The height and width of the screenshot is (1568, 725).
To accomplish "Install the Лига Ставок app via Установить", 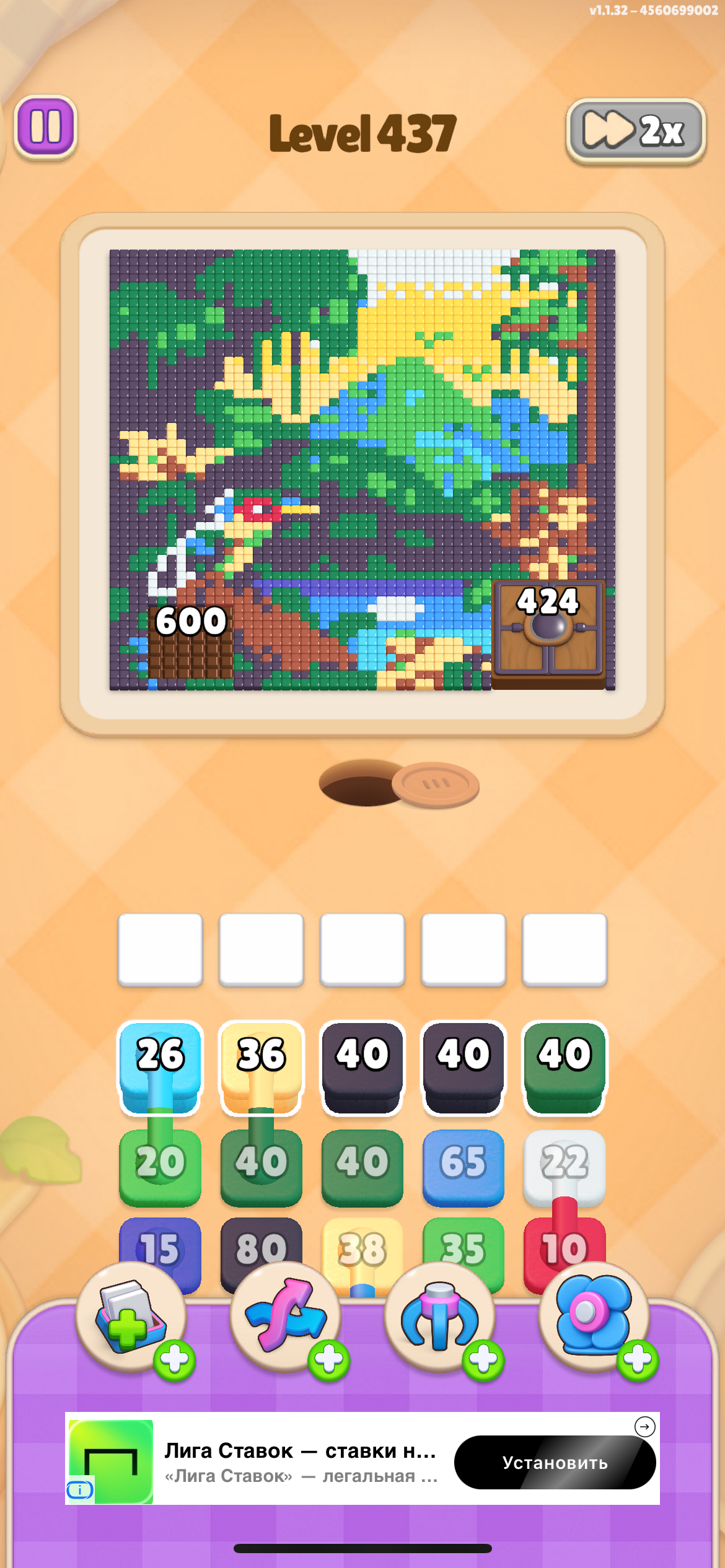I will 555,1462.
